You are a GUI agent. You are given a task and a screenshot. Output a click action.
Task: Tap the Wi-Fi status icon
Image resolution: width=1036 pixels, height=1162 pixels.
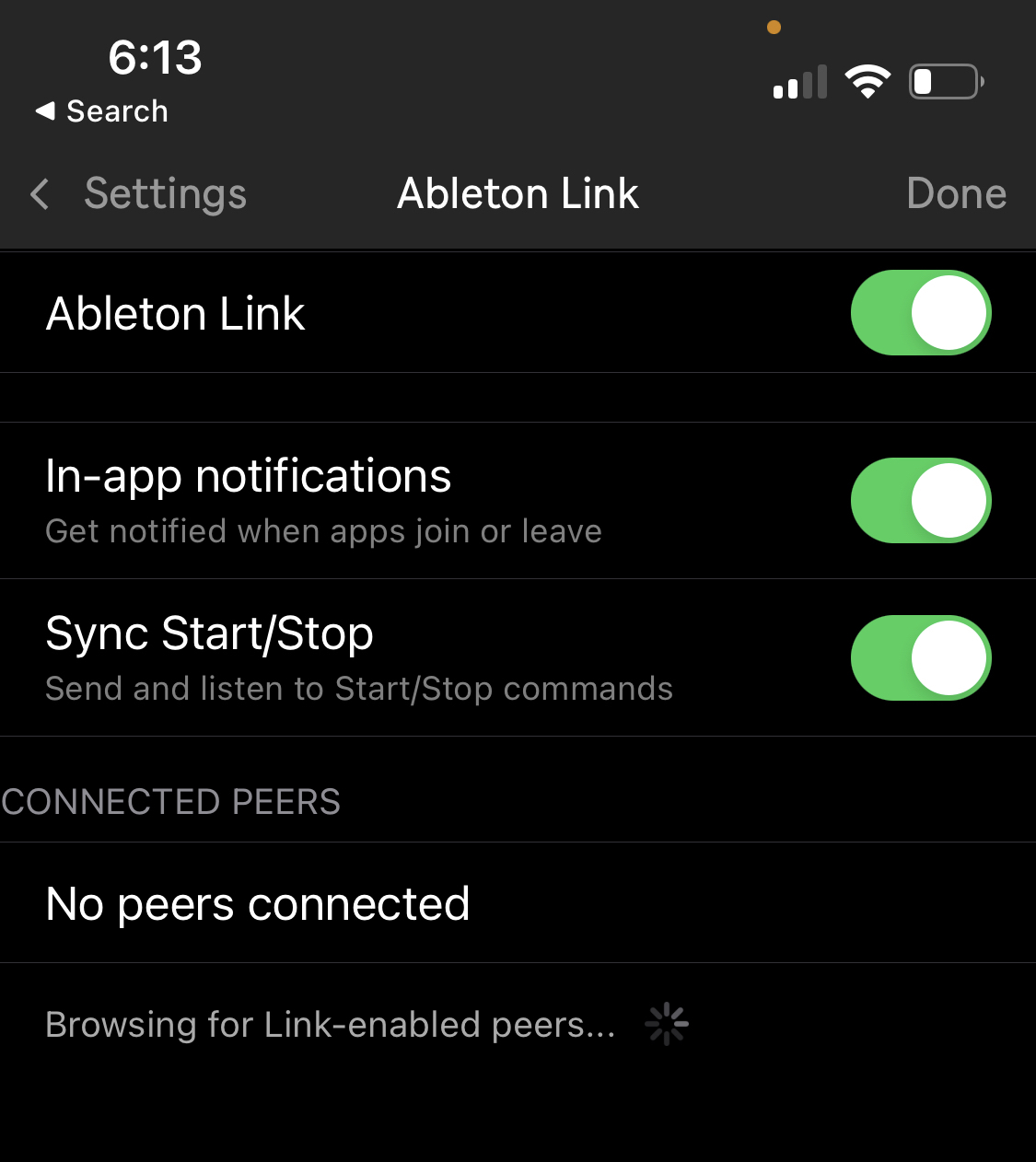[867, 81]
